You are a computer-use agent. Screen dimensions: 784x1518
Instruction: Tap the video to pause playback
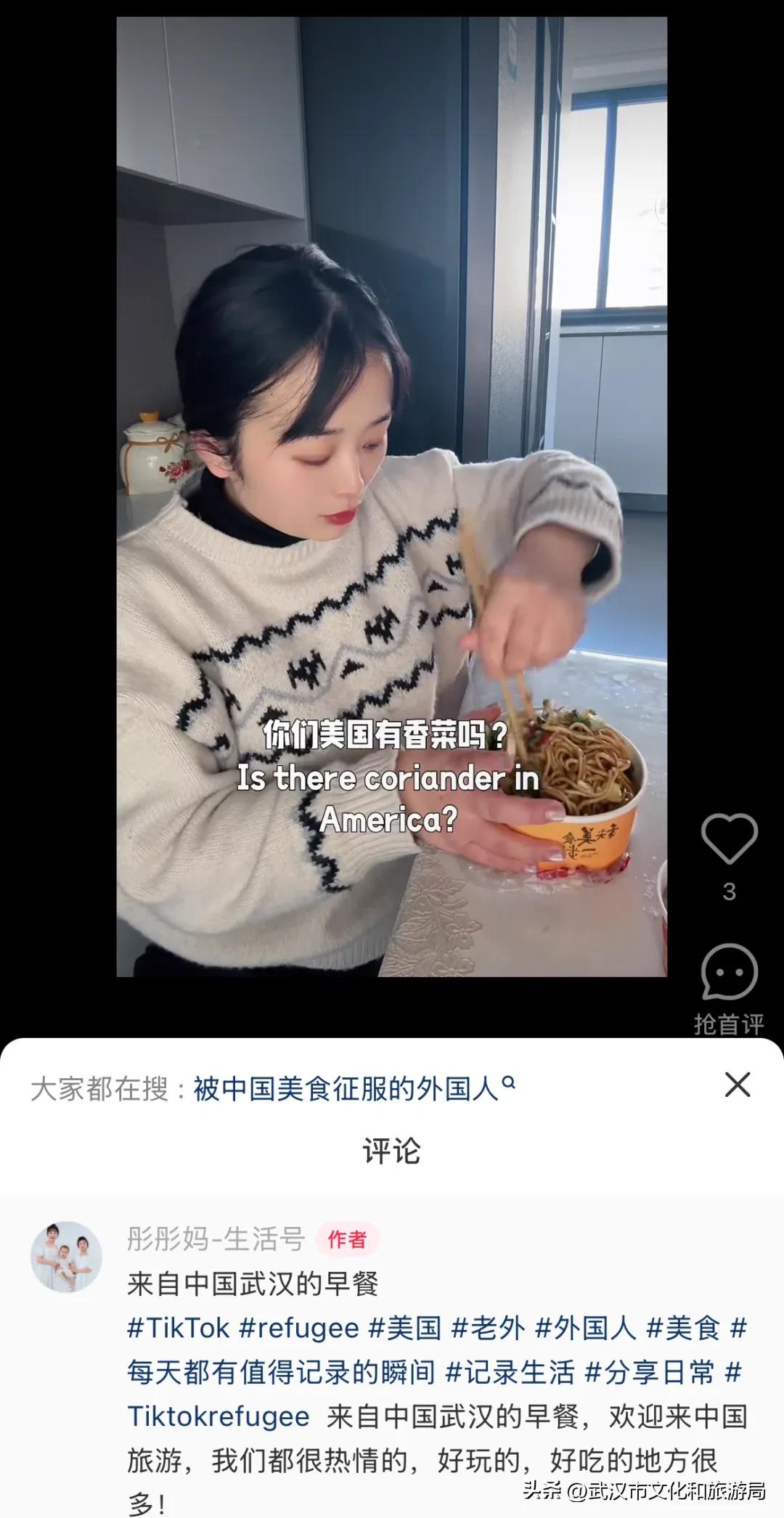click(392, 497)
